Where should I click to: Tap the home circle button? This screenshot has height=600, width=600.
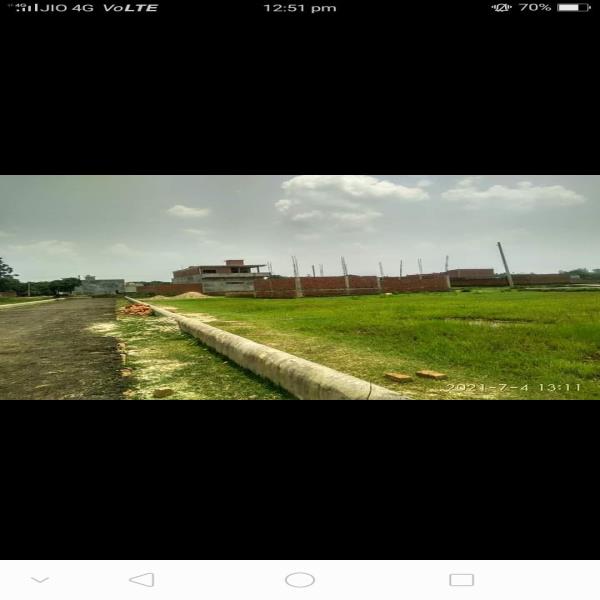[x=300, y=580]
